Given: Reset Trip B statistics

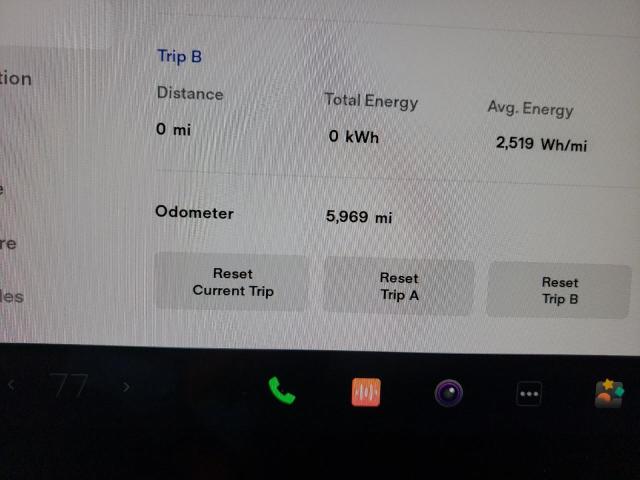Looking at the screenshot, I should [x=559, y=291].
